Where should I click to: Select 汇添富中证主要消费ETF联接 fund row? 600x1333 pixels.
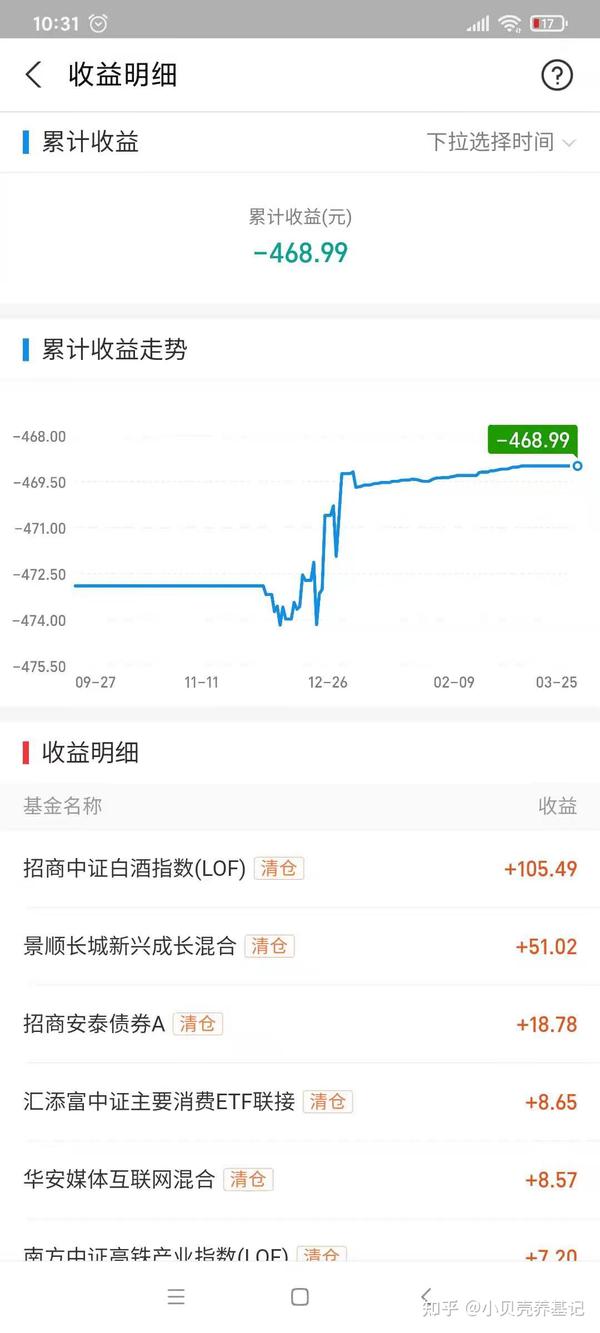159,1102
